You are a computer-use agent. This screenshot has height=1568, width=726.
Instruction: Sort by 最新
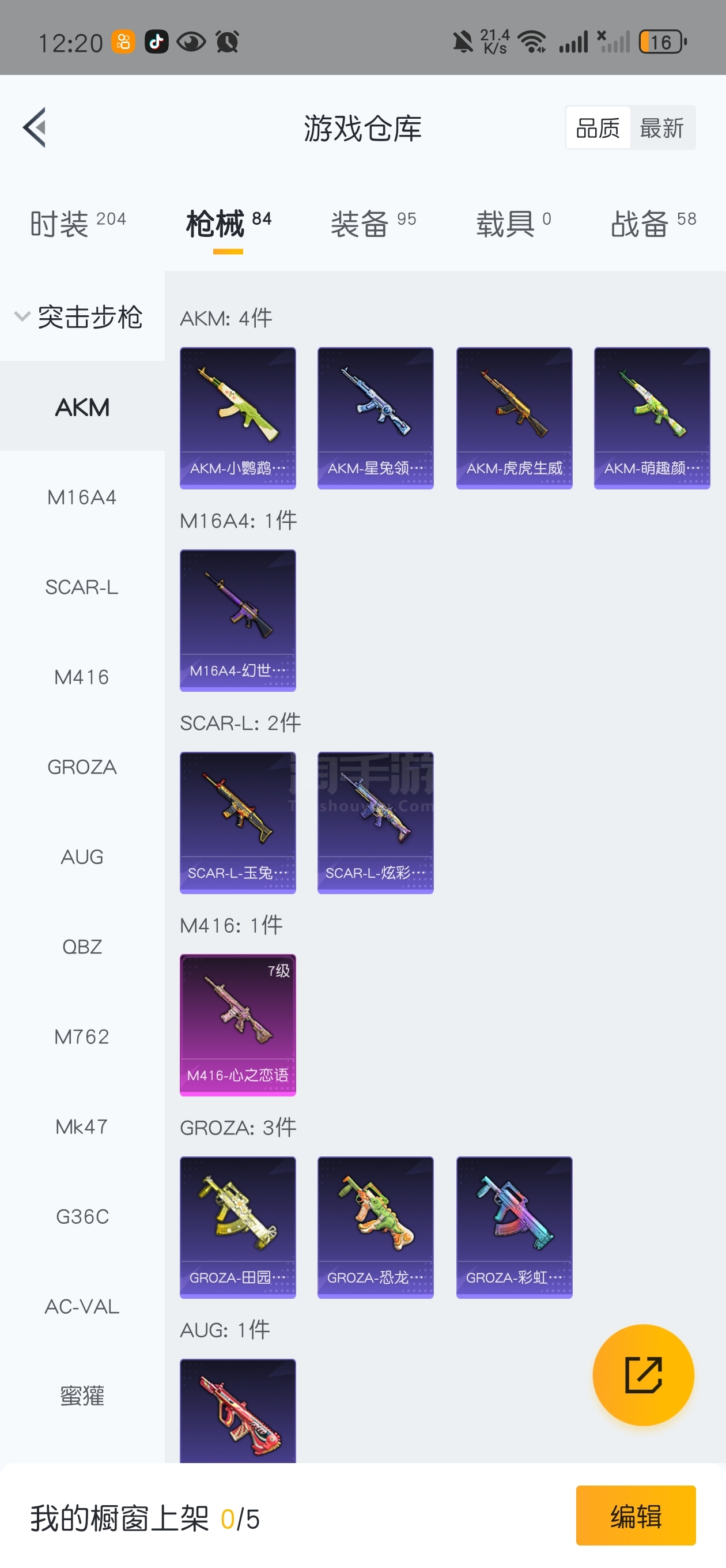[661, 128]
